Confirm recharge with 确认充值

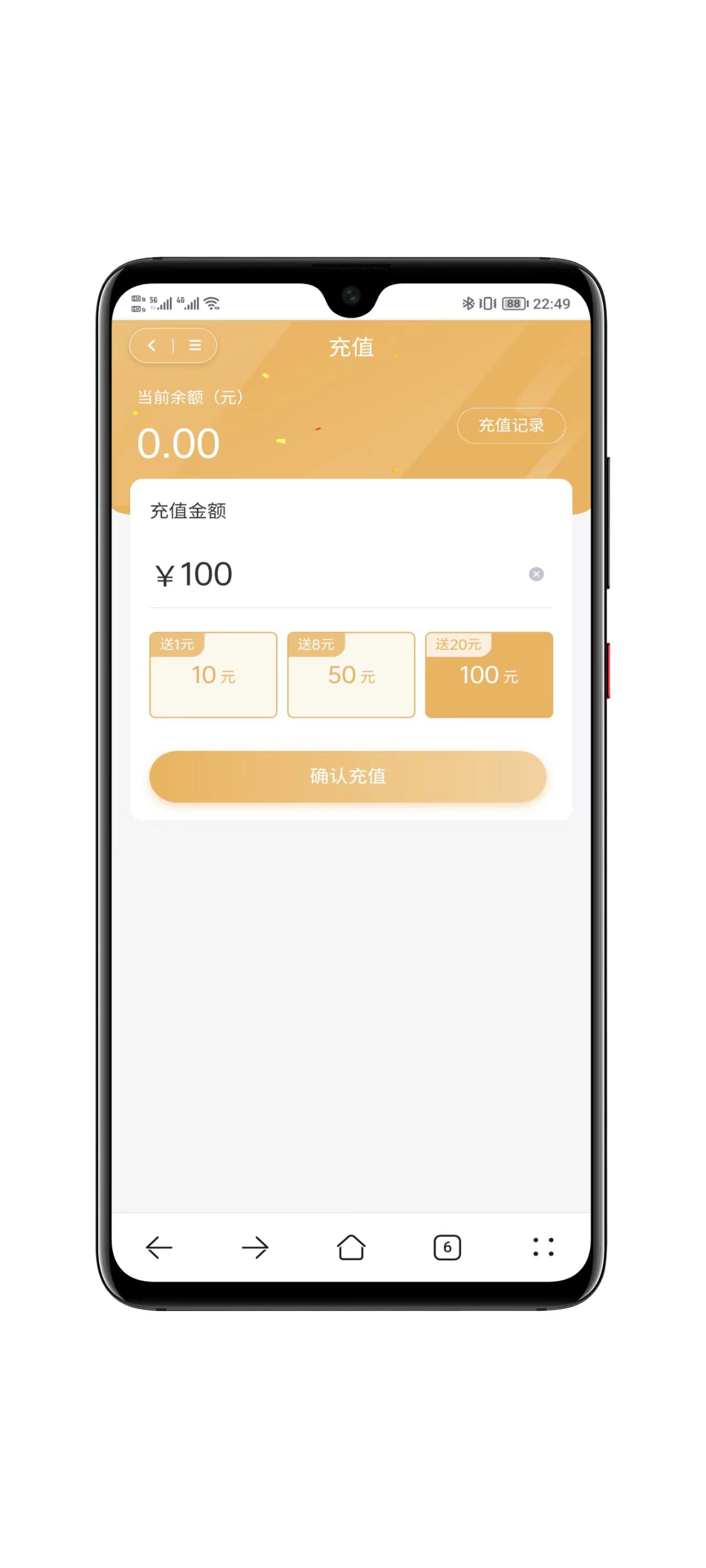[348, 776]
